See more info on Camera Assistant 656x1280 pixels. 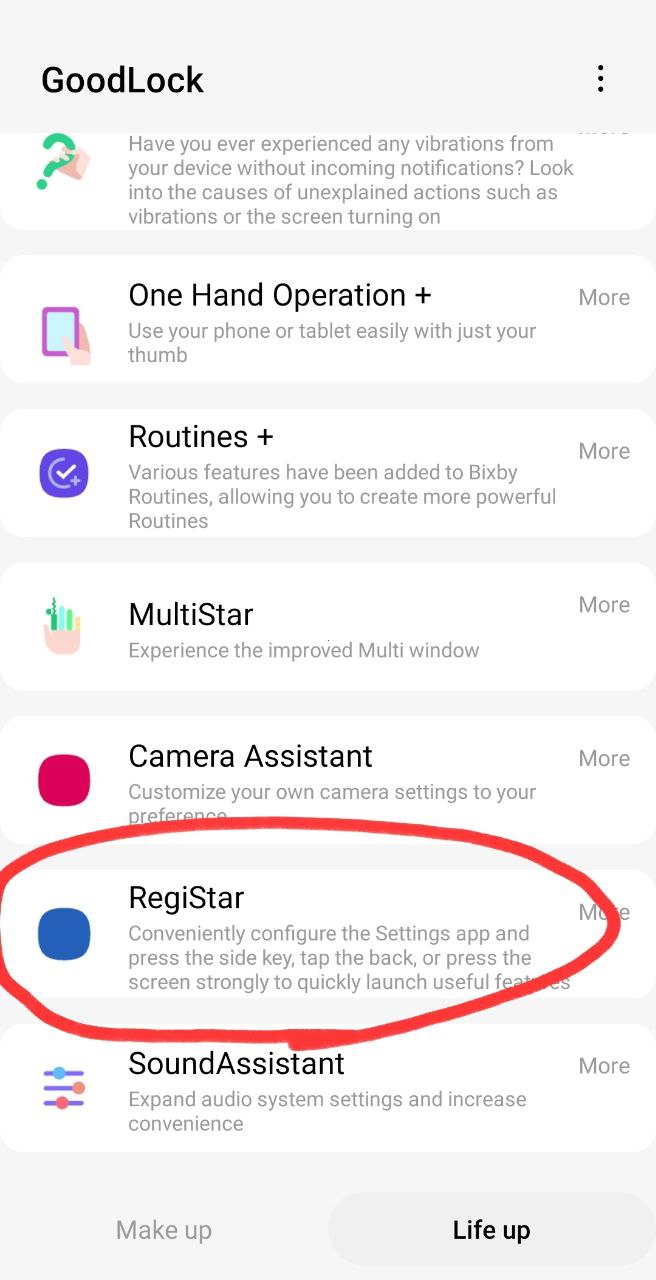click(x=604, y=759)
